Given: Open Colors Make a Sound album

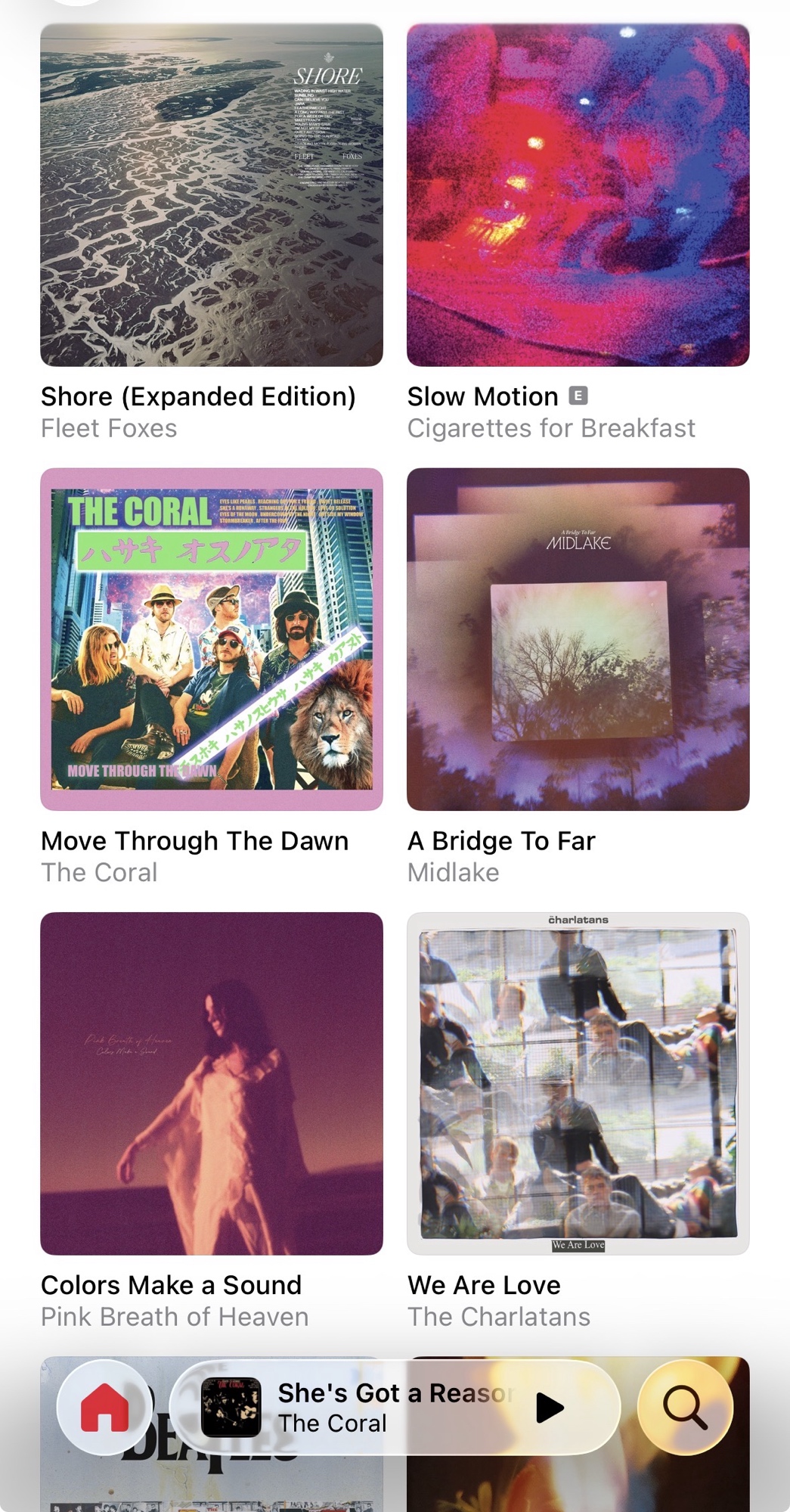Looking at the screenshot, I should [x=212, y=1083].
